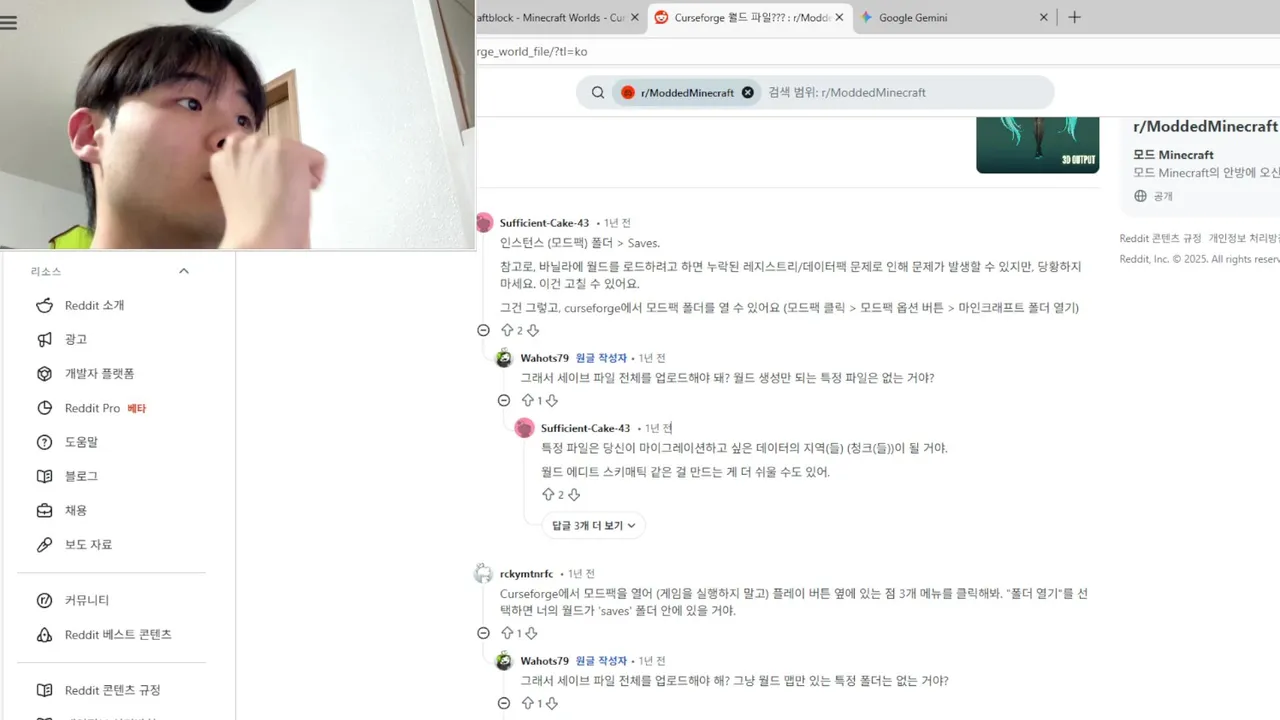
Task: Open Reddit Pro 베타
Action: point(92,408)
